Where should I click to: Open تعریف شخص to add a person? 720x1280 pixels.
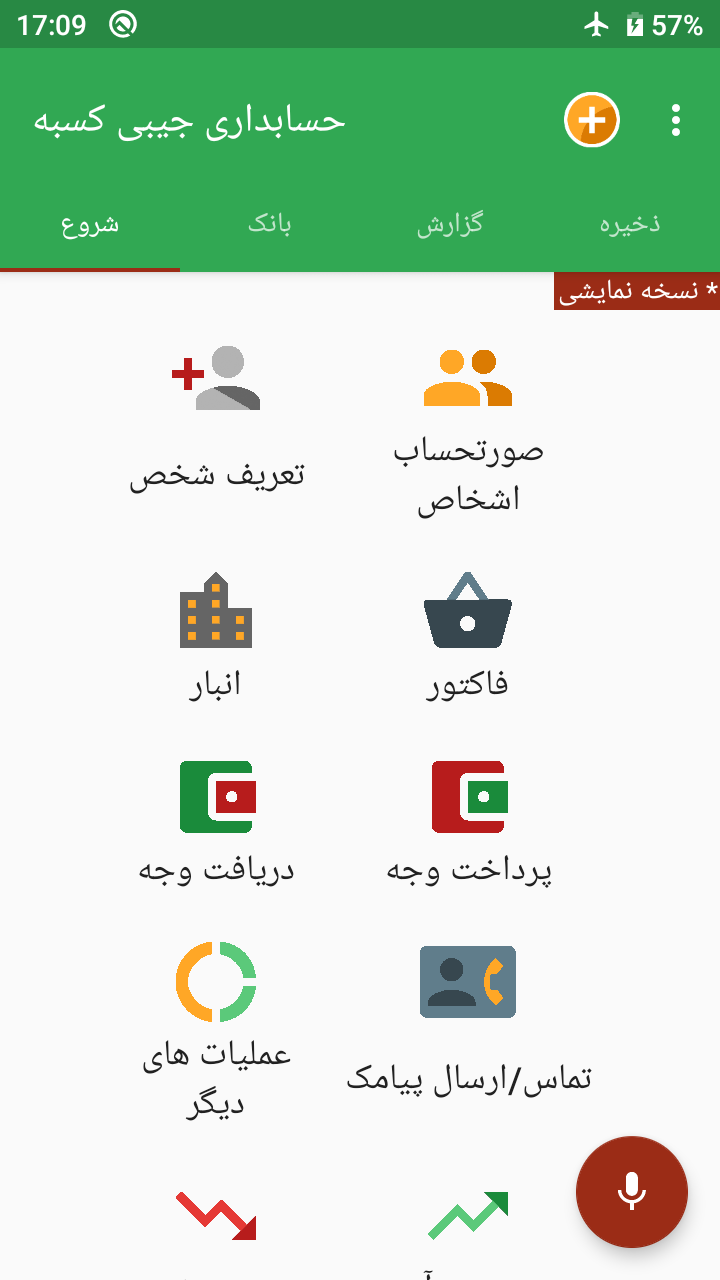pyautogui.click(x=216, y=420)
